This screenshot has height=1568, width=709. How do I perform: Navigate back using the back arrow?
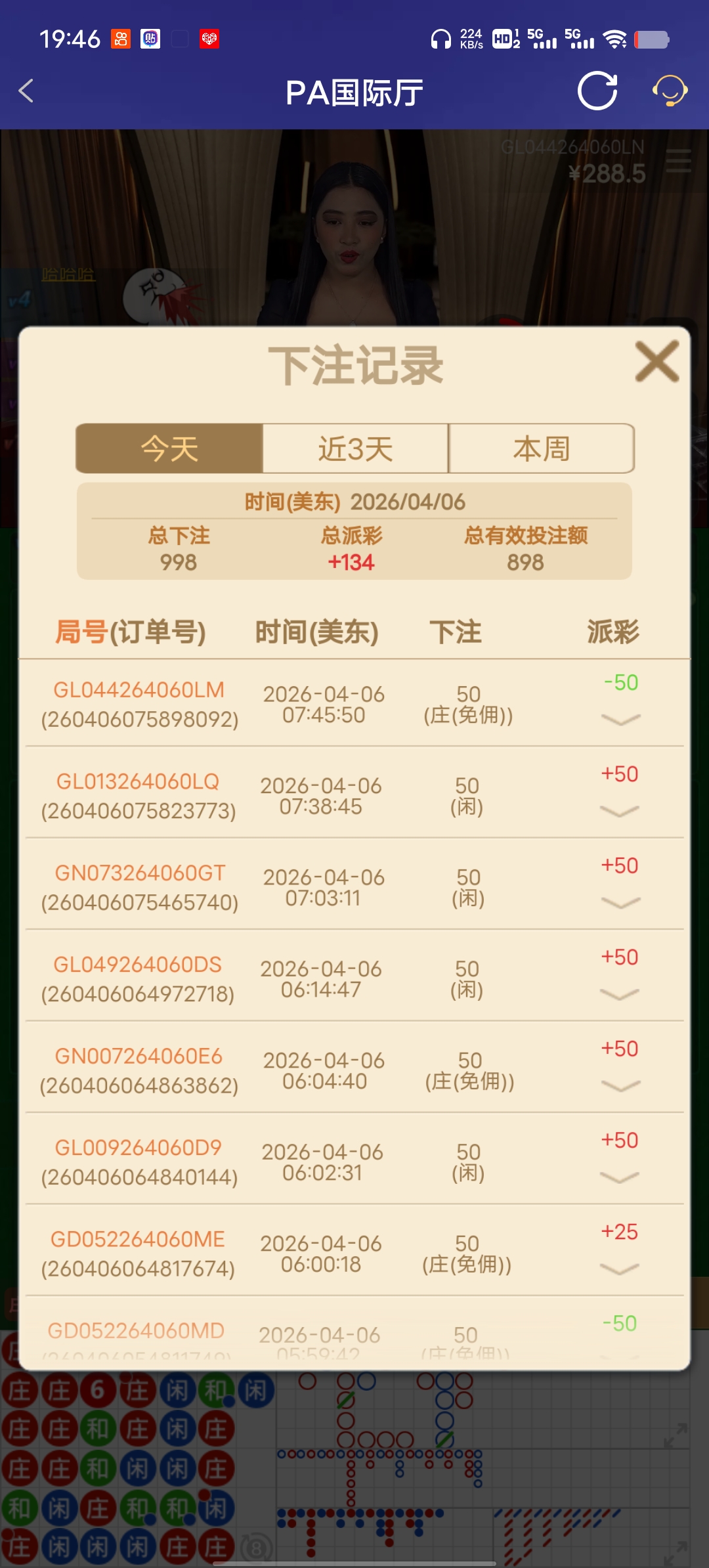26,92
